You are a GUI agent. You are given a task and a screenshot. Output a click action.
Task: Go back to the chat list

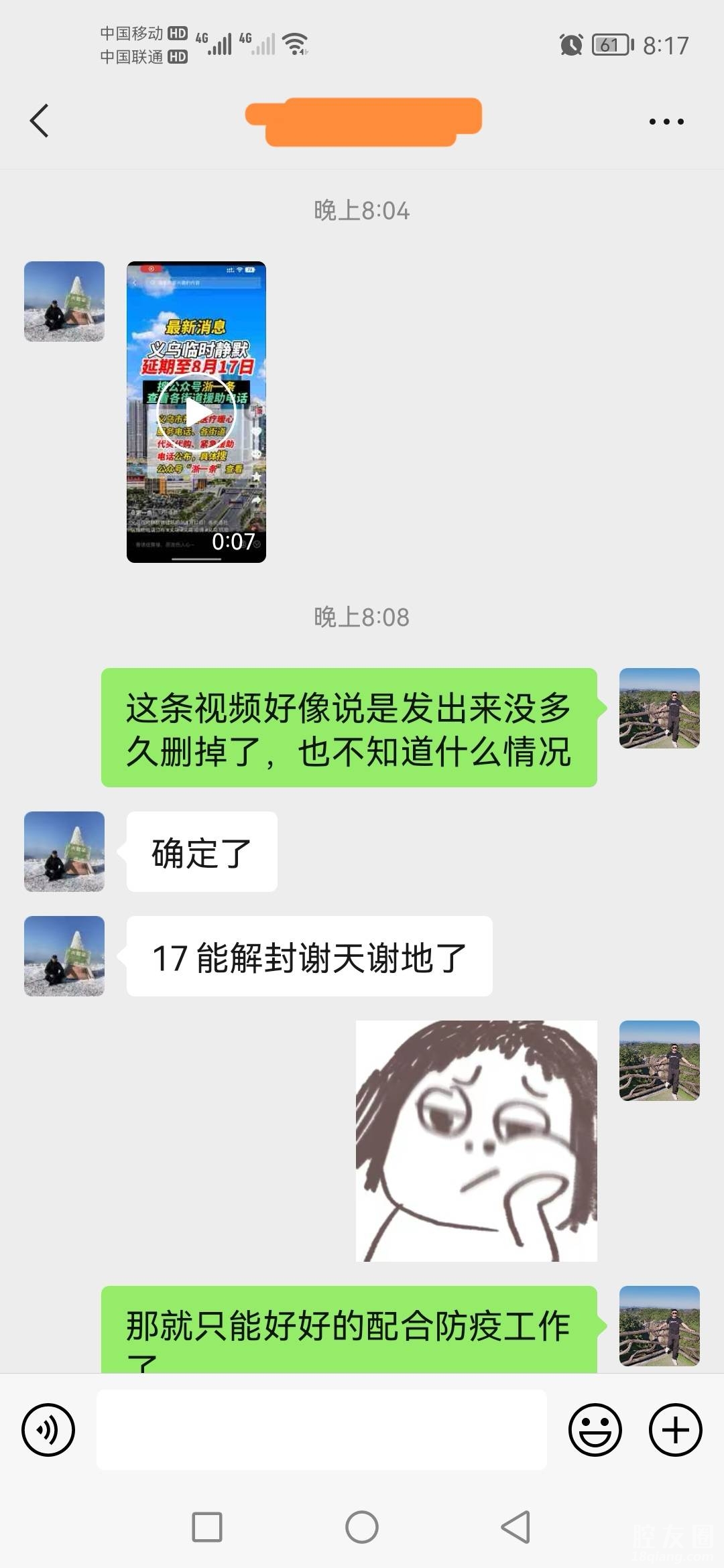[x=40, y=121]
